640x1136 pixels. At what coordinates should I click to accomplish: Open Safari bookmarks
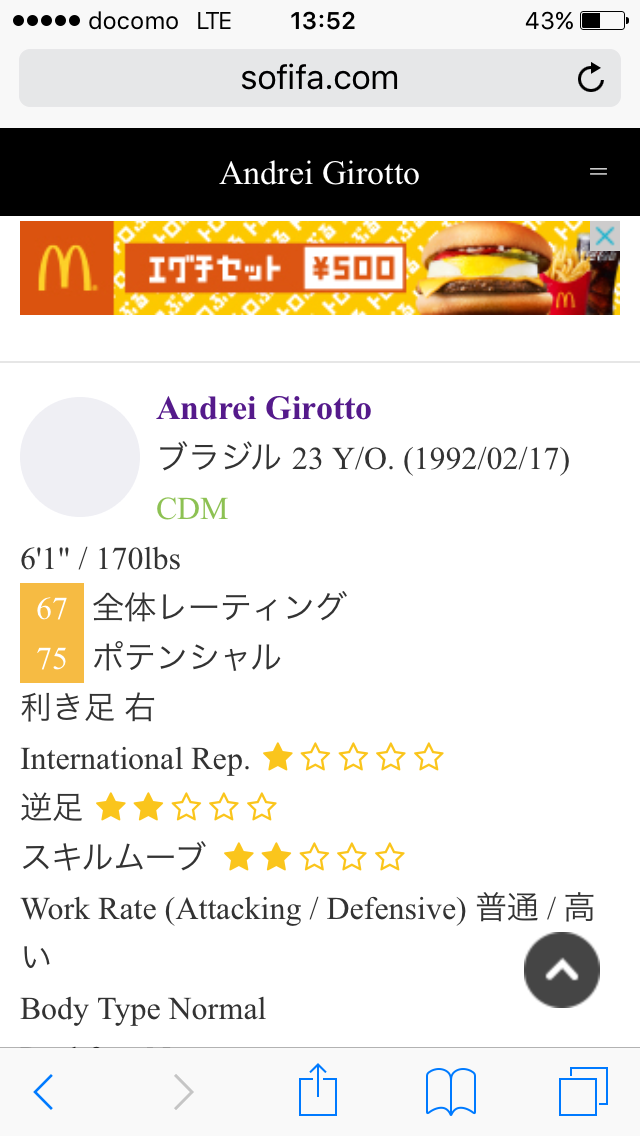click(450, 1092)
